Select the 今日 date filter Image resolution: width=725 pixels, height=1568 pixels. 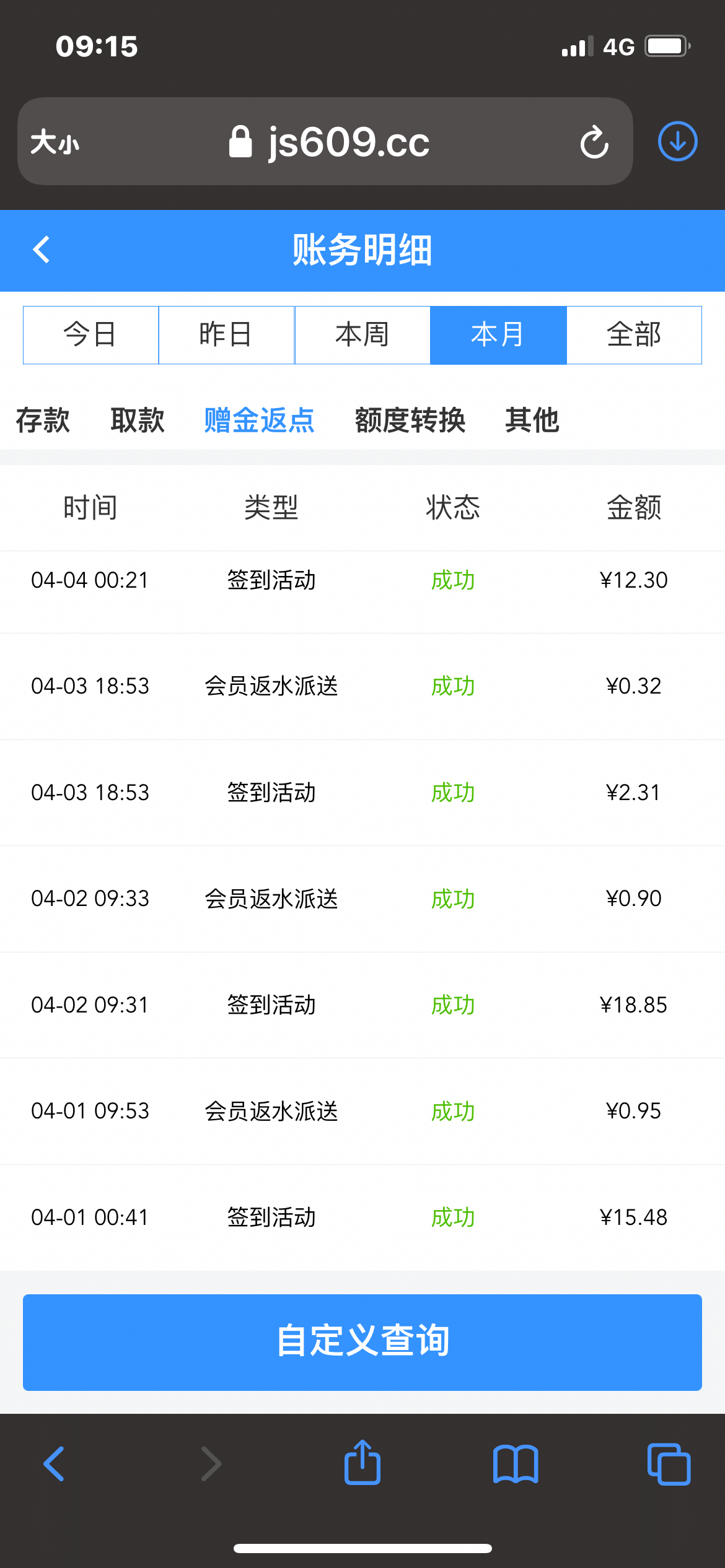91,335
